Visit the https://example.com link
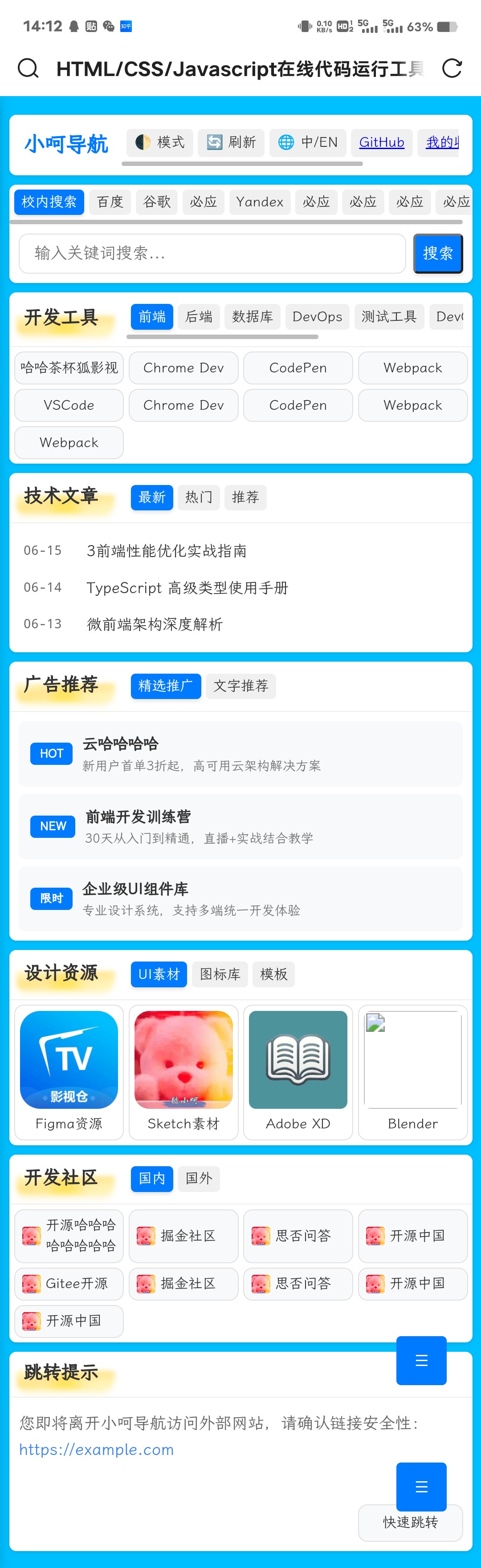481x1568 pixels. [96, 1449]
